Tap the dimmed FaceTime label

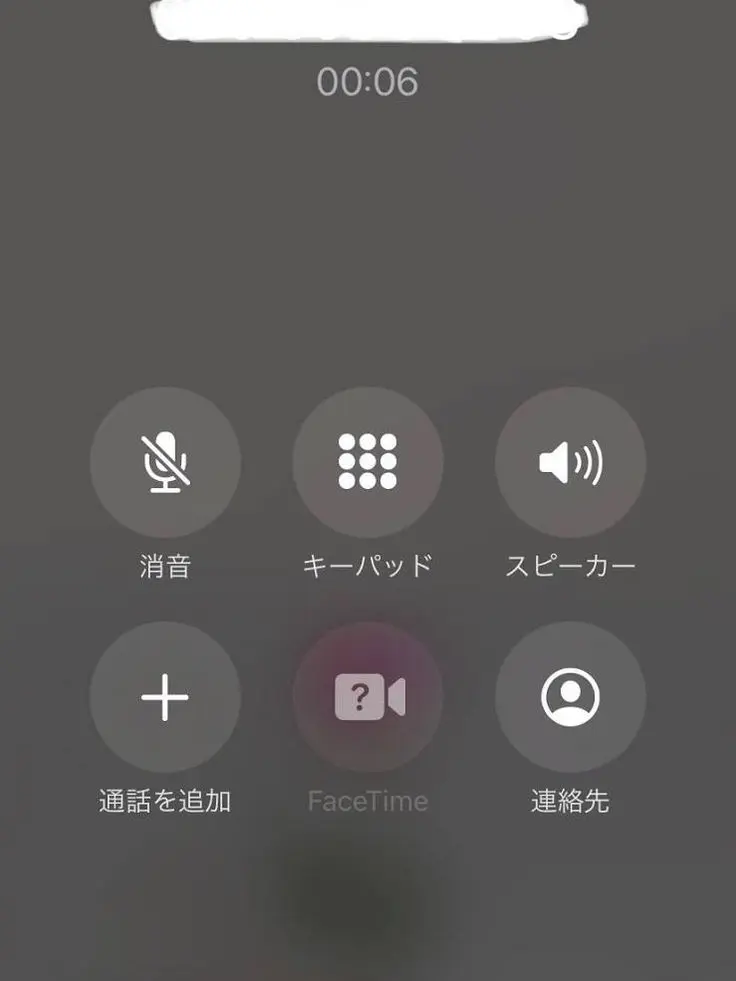(368, 800)
